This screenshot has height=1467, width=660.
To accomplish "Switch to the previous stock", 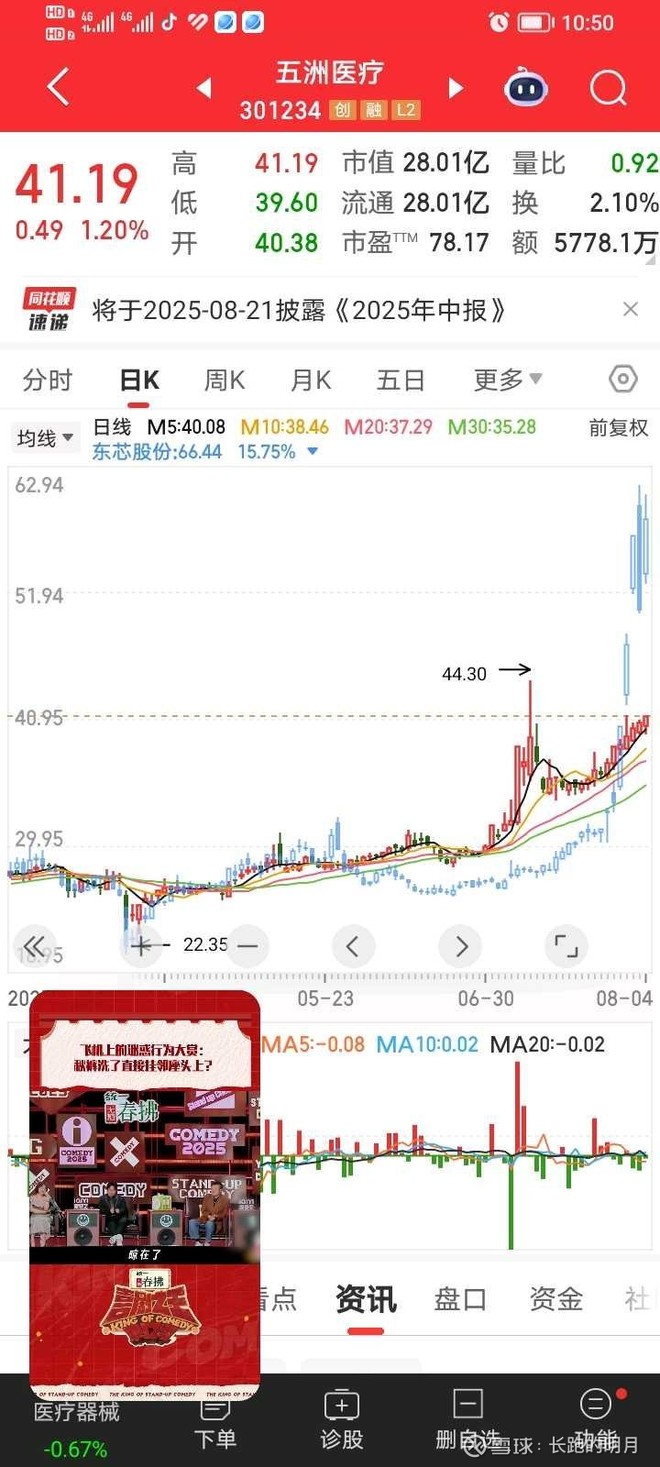I will (x=204, y=88).
